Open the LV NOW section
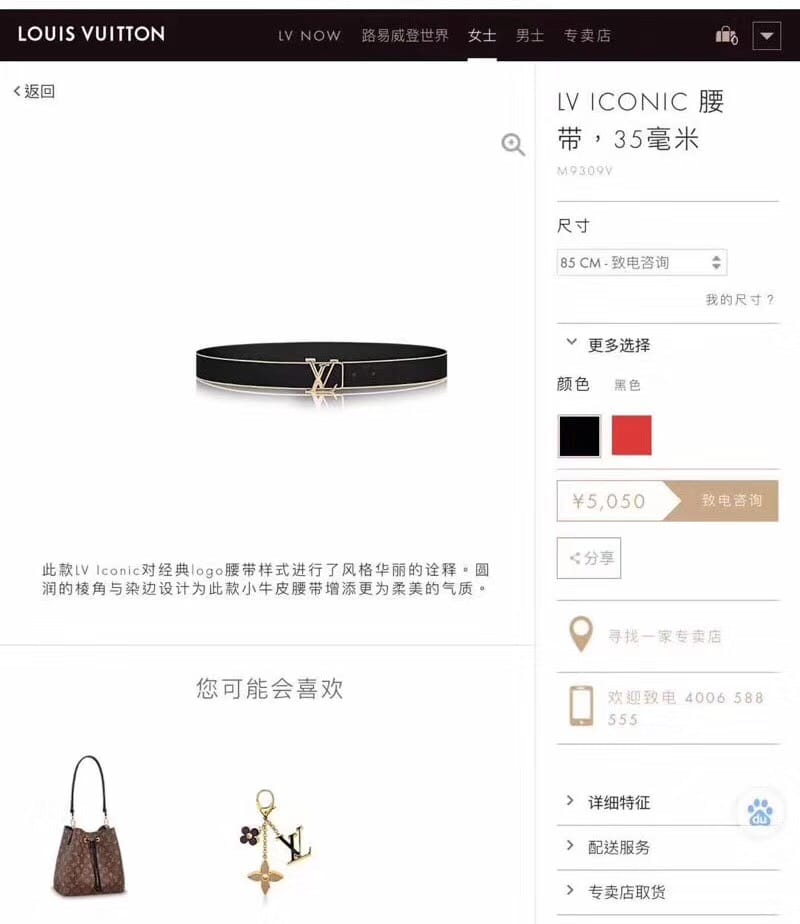The image size is (800, 924). [x=309, y=35]
